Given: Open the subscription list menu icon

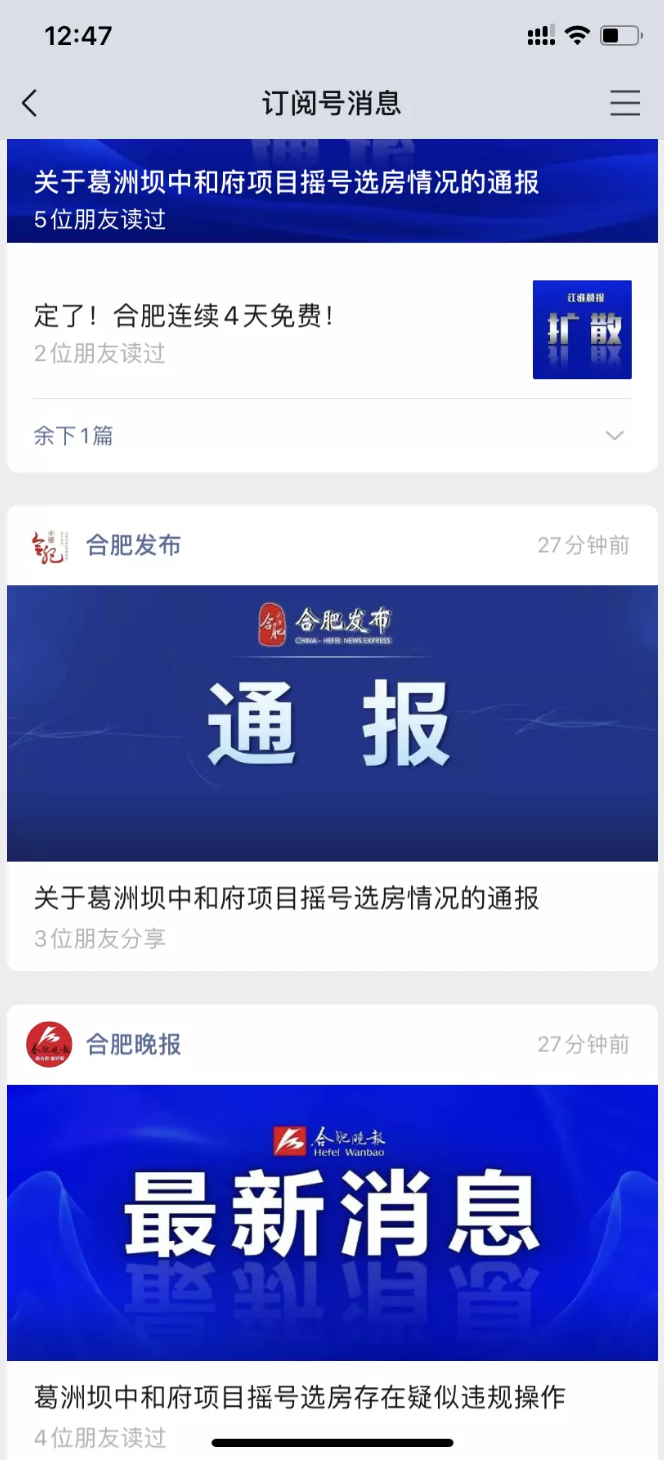Looking at the screenshot, I should pos(625,103).
